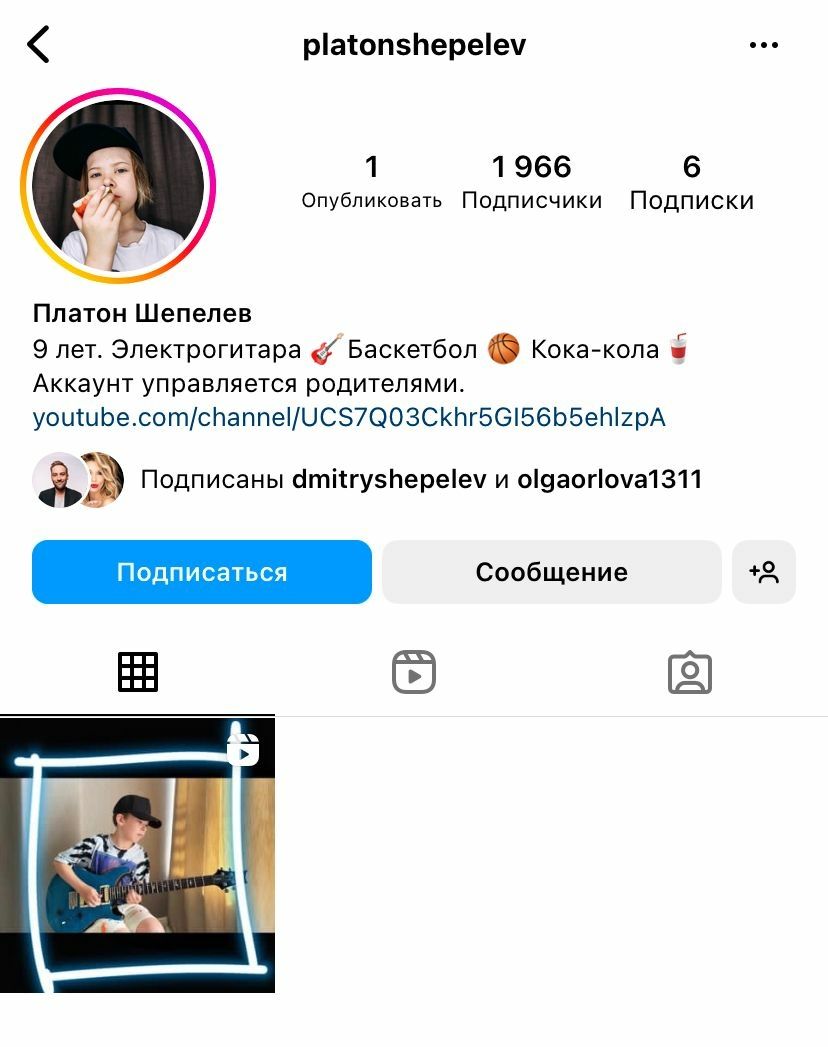
Task: Switch to the Reels tab
Action: click(414, 672)
